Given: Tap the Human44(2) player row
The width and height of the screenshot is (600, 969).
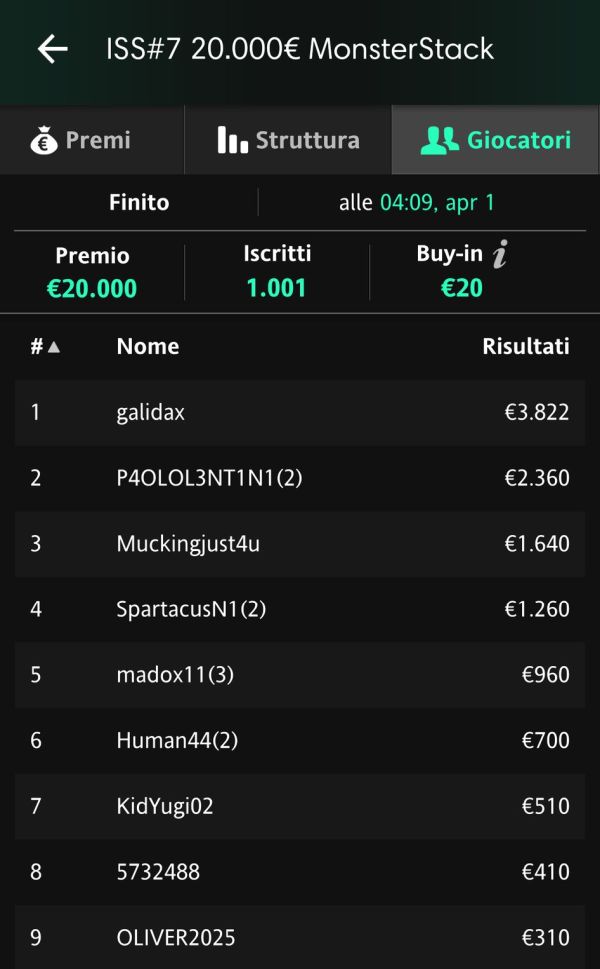Looking at the screenshot, I should [300, 740].
